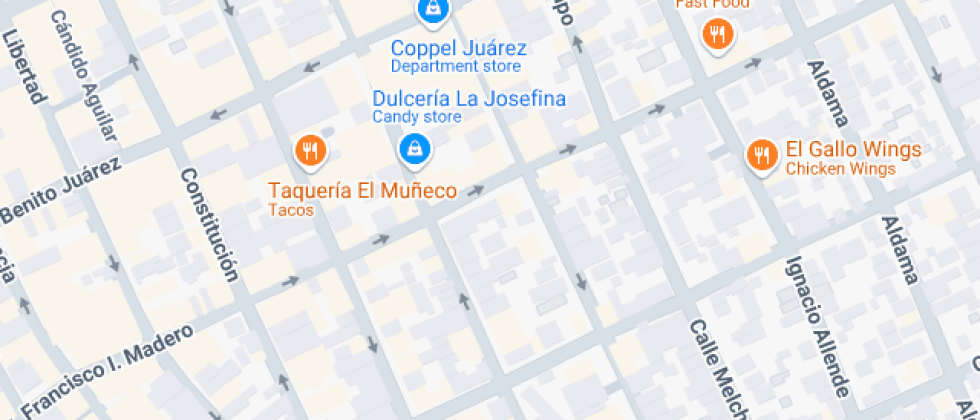Open the El Gallo Wings restaurant marker
This screenshot has height=420, width=980.
click(763, 154)
